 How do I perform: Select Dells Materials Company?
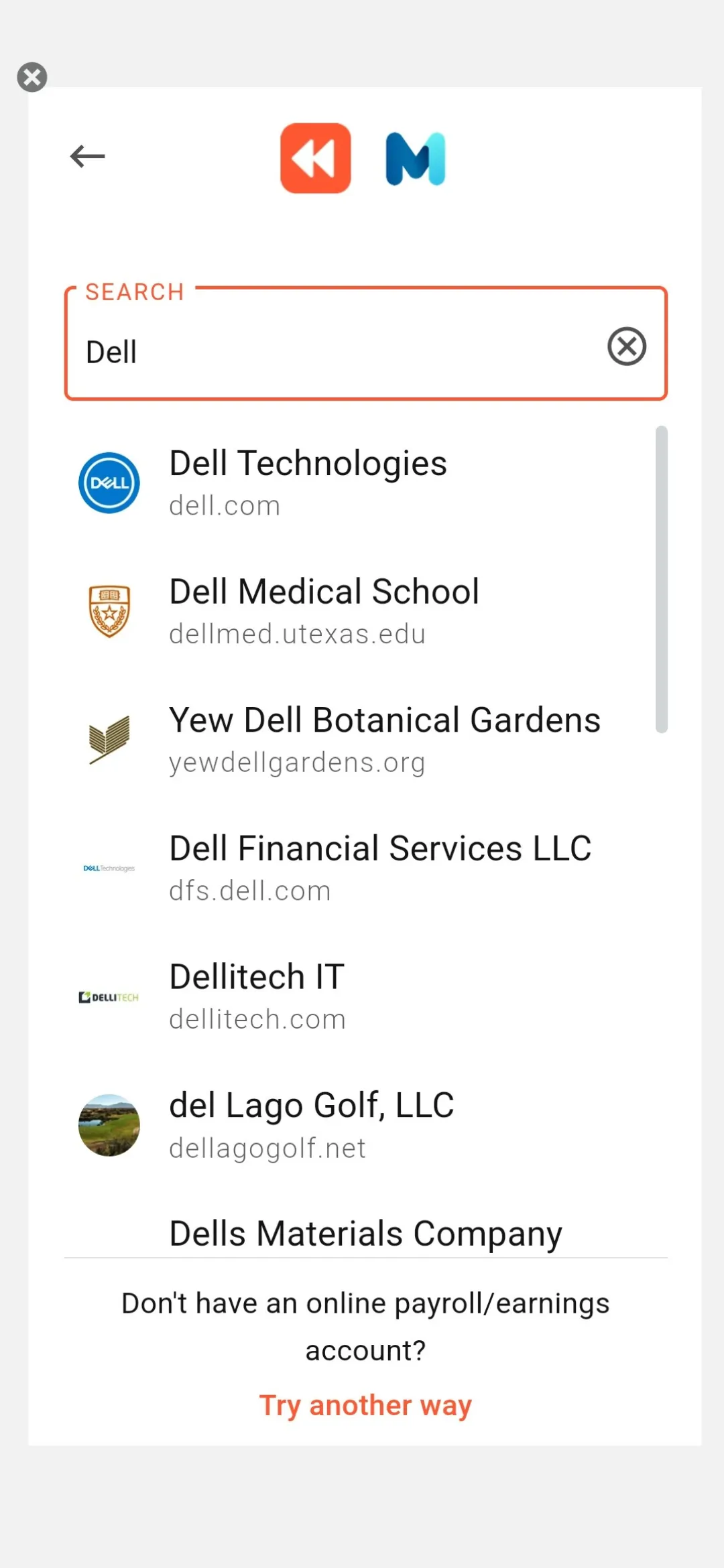(365, 1234)
